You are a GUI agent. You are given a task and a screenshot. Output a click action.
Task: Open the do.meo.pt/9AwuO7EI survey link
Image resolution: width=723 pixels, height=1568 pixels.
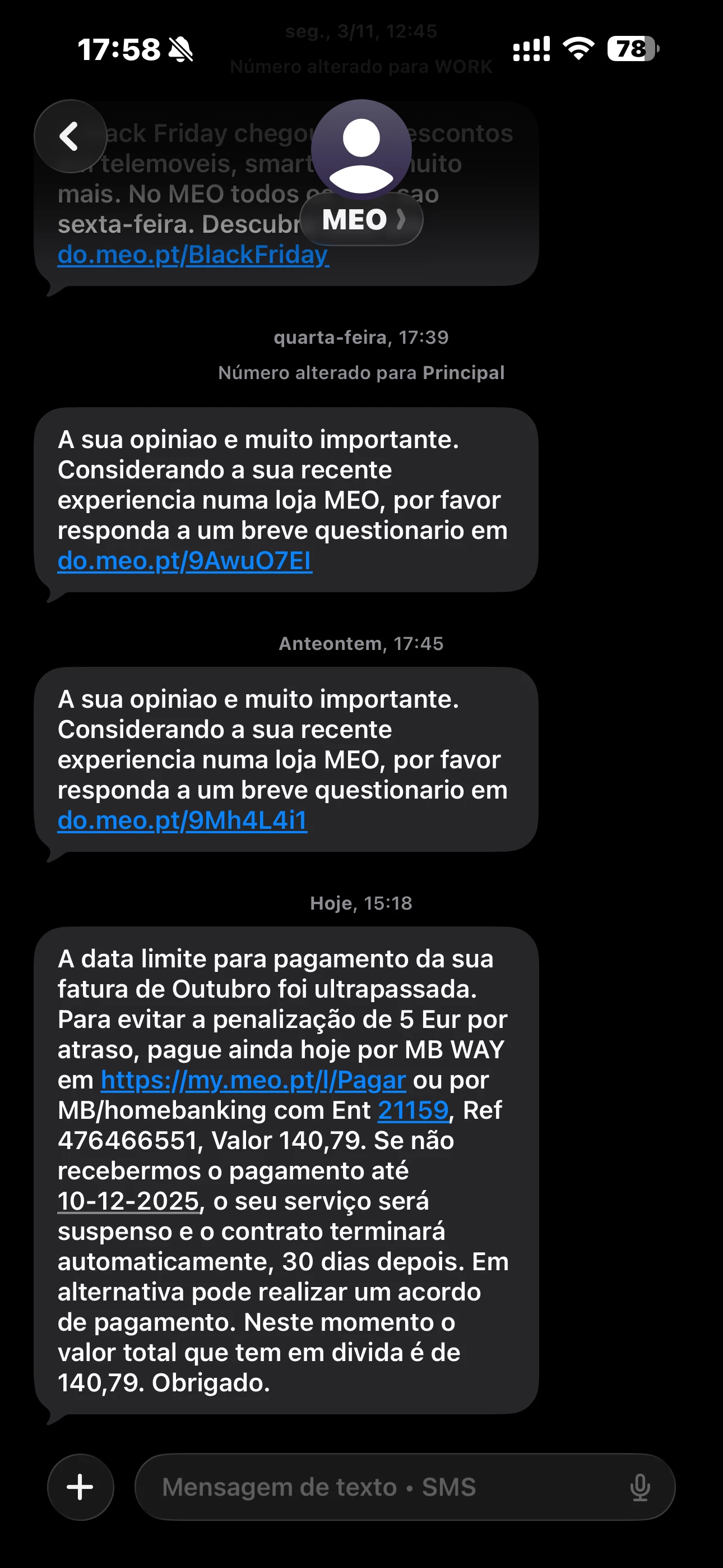coord(184,561)
